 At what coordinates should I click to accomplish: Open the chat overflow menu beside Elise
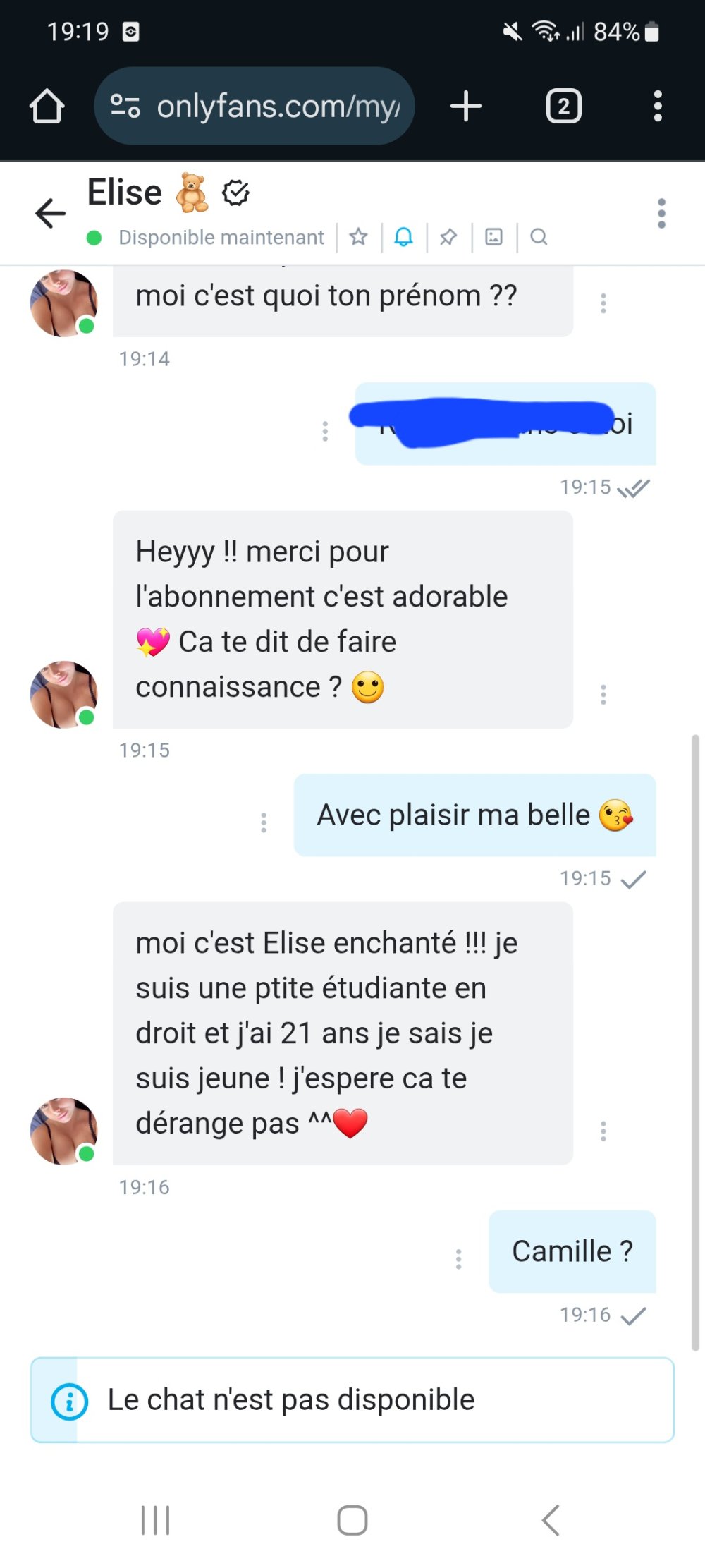click(x=661, y=213)
